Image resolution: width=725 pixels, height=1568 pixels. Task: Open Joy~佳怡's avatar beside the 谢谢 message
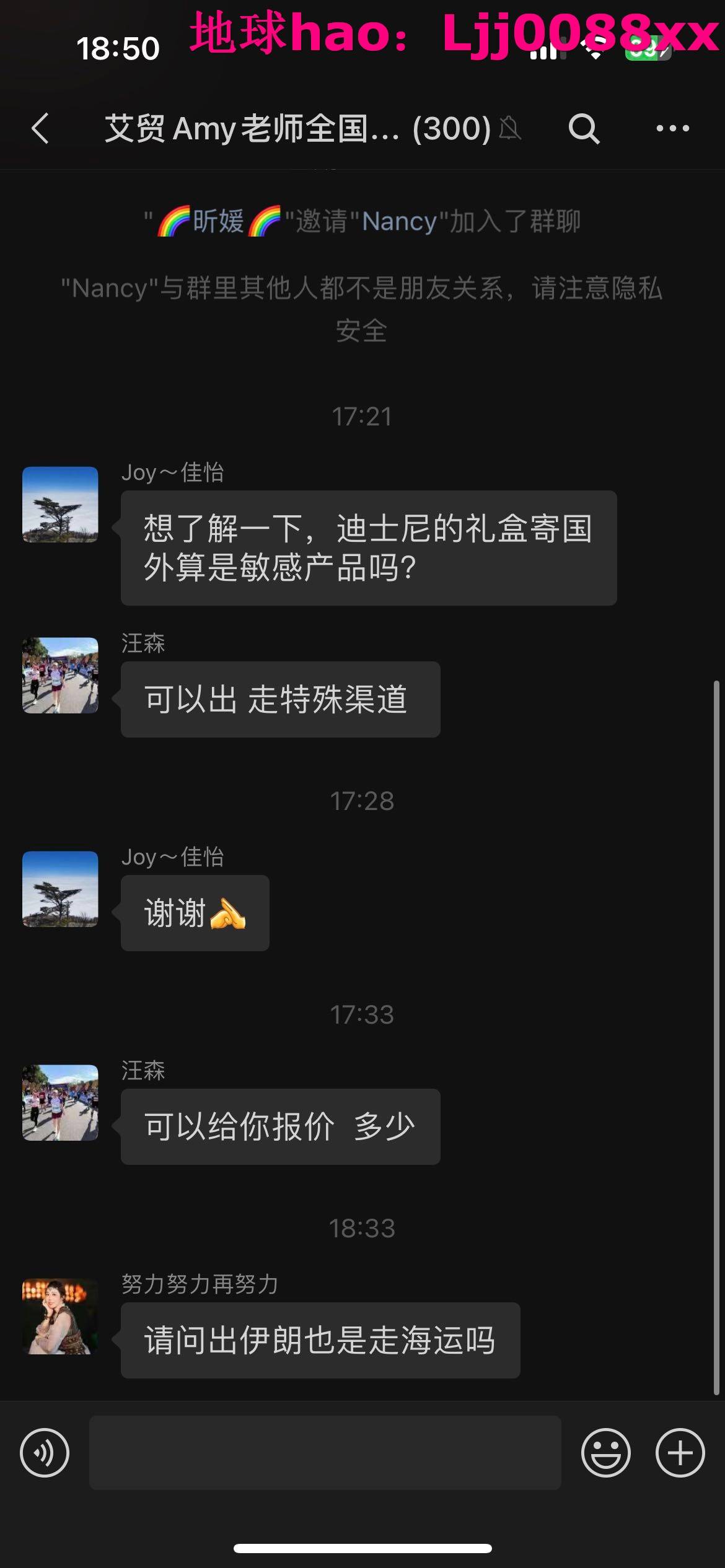coord(60,889)
